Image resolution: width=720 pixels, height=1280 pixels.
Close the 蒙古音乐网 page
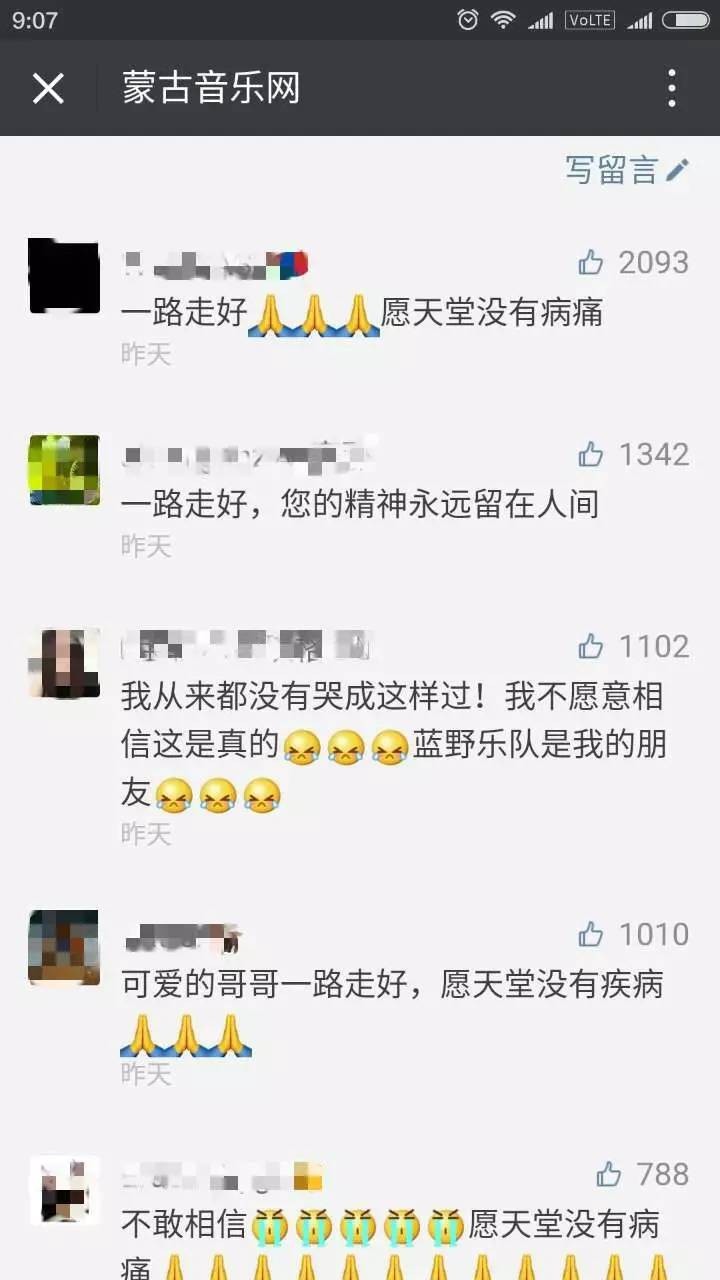48,88
